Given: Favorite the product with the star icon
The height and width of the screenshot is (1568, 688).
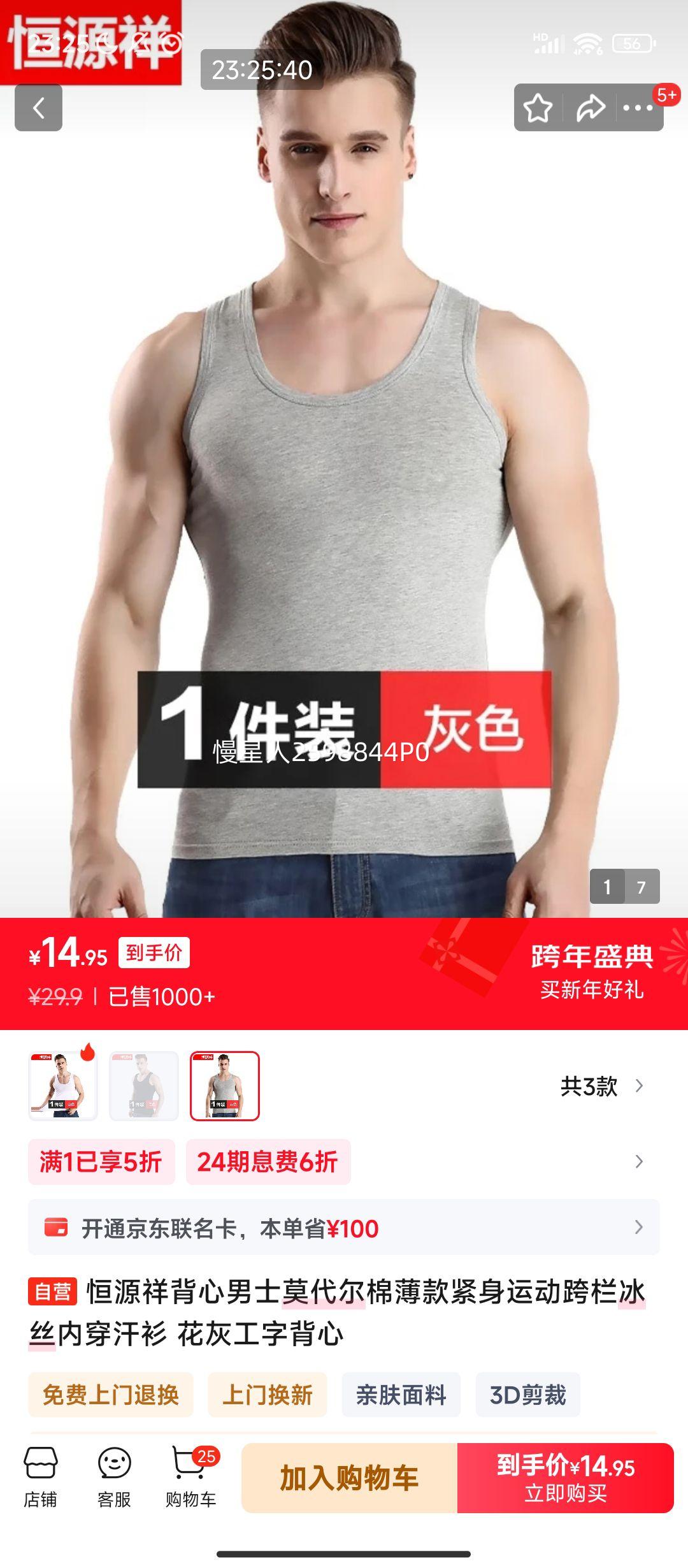Looking at the screenshot, I should point(538,107).
